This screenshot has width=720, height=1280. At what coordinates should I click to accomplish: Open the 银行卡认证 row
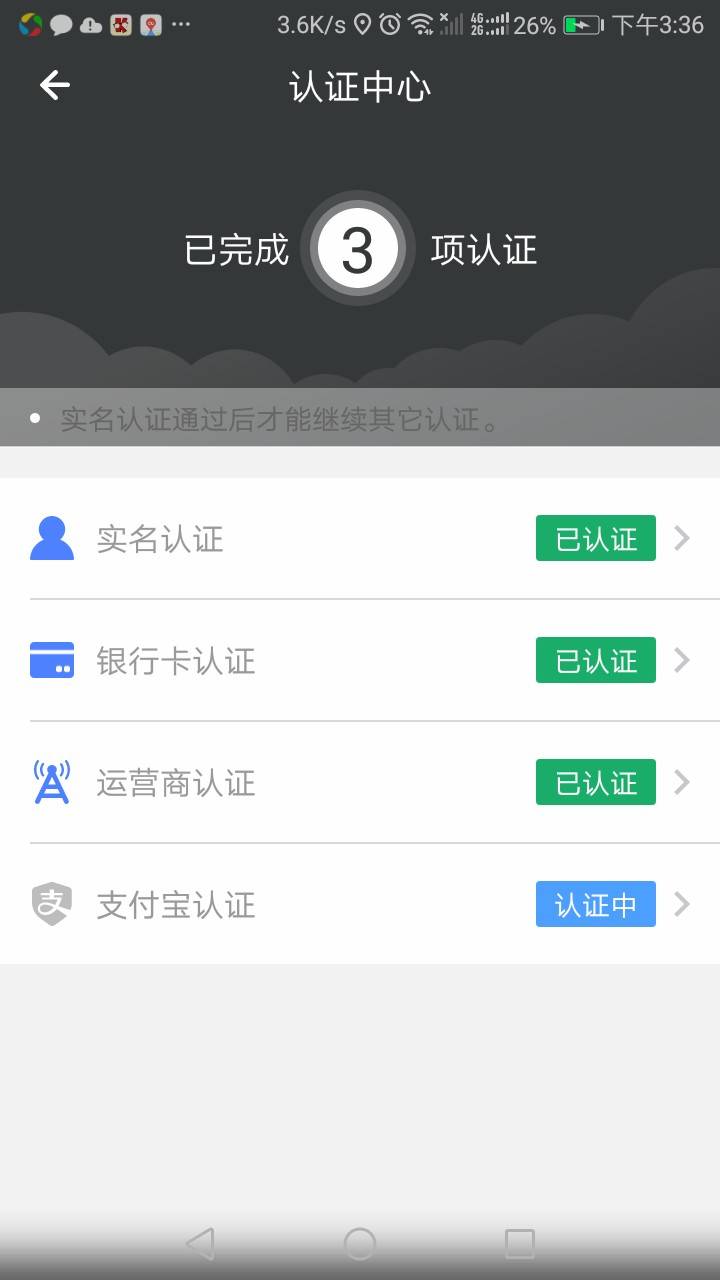[360, 661]
